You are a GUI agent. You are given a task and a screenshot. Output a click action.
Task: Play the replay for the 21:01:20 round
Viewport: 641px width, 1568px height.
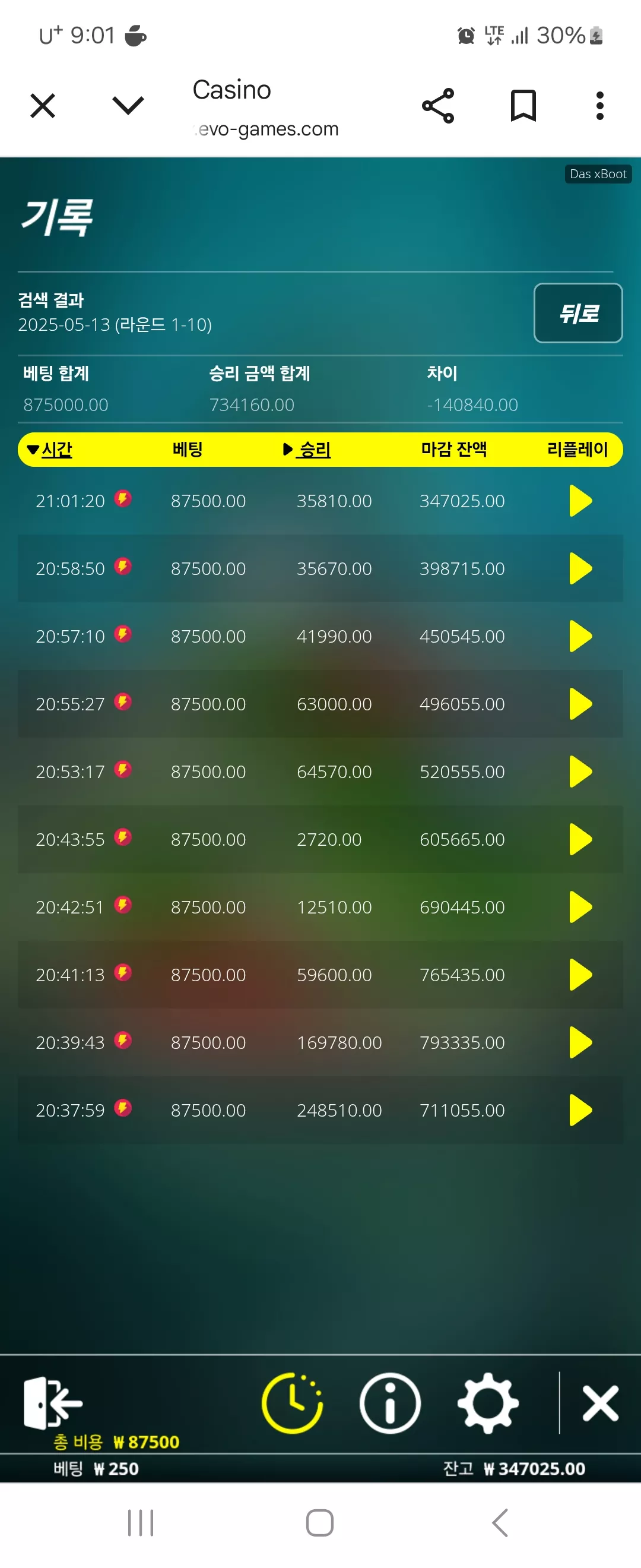pyautogui.click(x=580, y=501)
